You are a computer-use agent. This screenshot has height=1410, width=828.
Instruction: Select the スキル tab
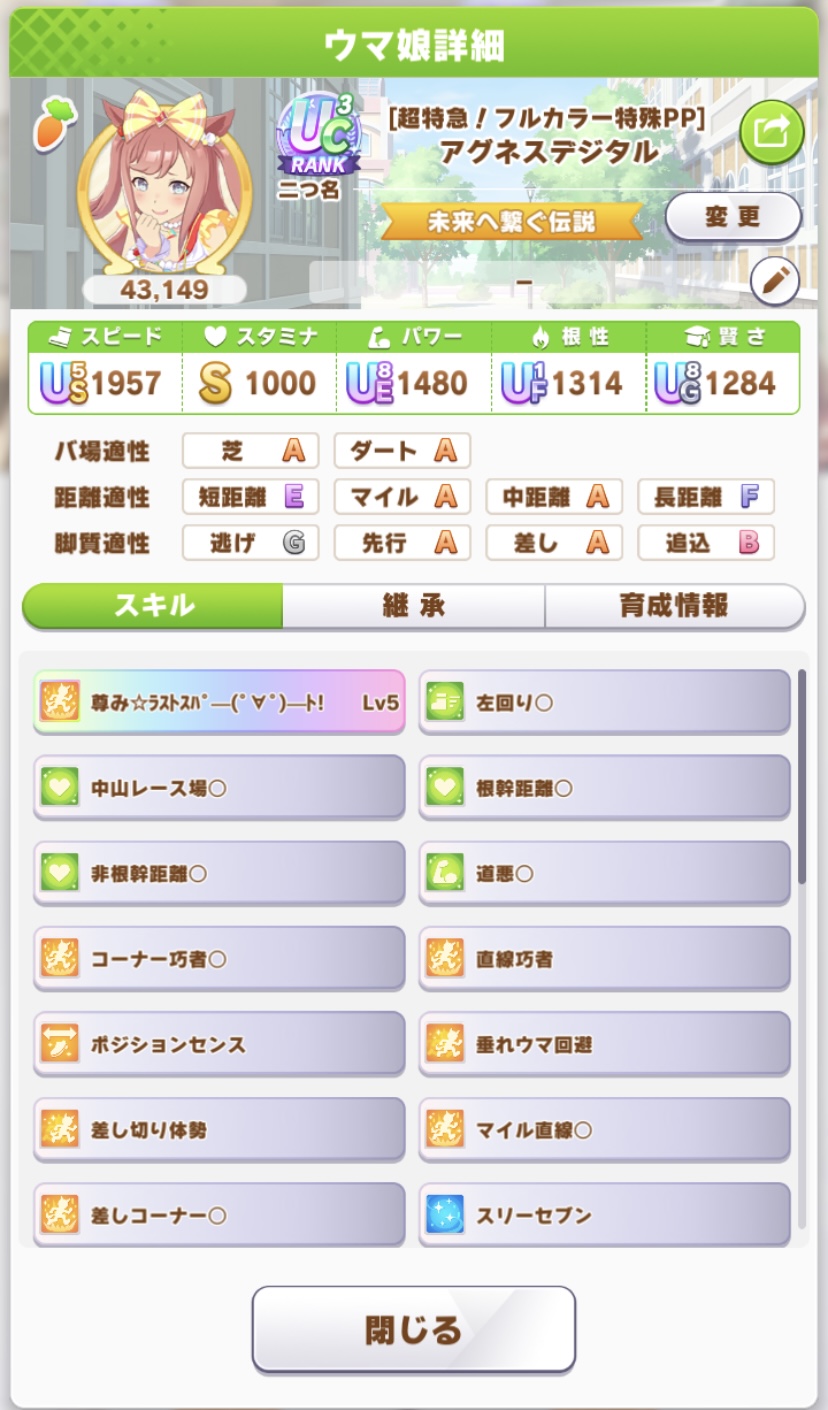[x=154, y=606]
